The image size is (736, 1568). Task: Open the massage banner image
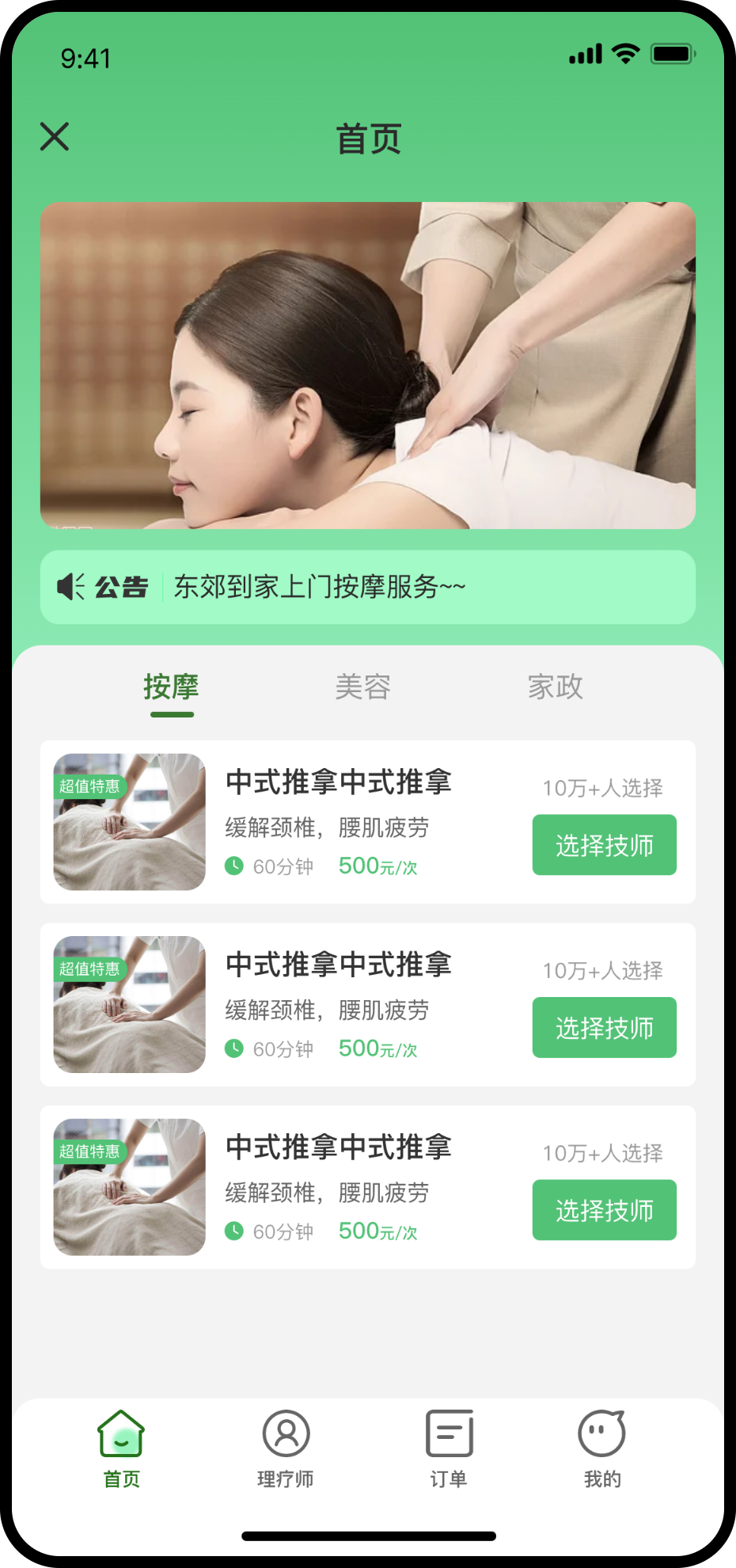368,365
